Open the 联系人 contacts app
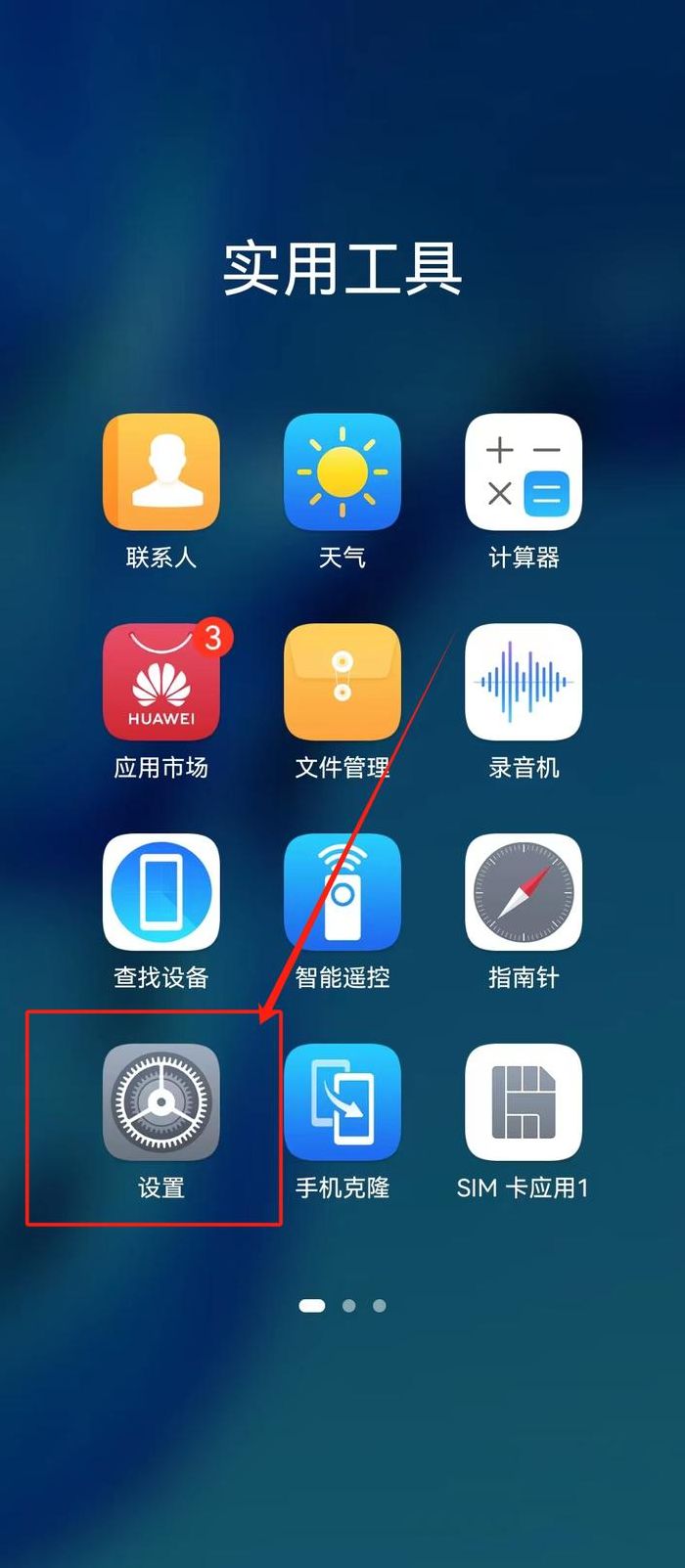This screenshot has width=685, height=1568. tap(161, 471)
